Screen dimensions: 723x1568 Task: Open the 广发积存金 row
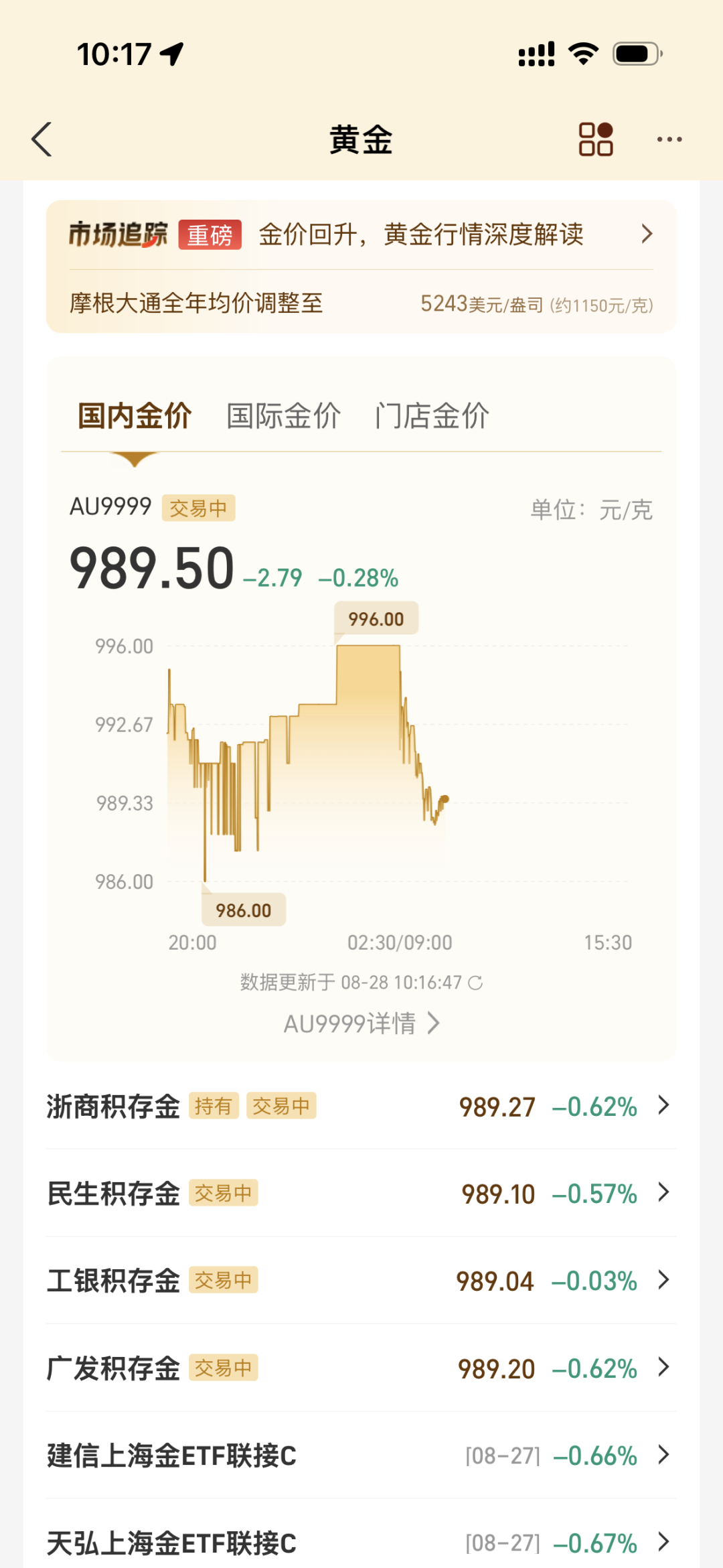[361, 1368]
